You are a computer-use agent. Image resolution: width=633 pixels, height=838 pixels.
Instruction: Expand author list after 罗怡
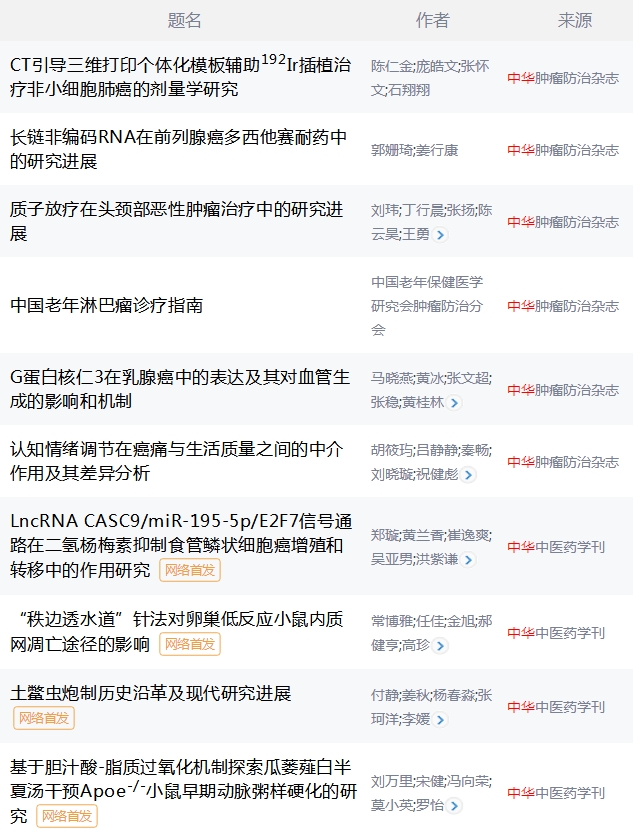455,806
